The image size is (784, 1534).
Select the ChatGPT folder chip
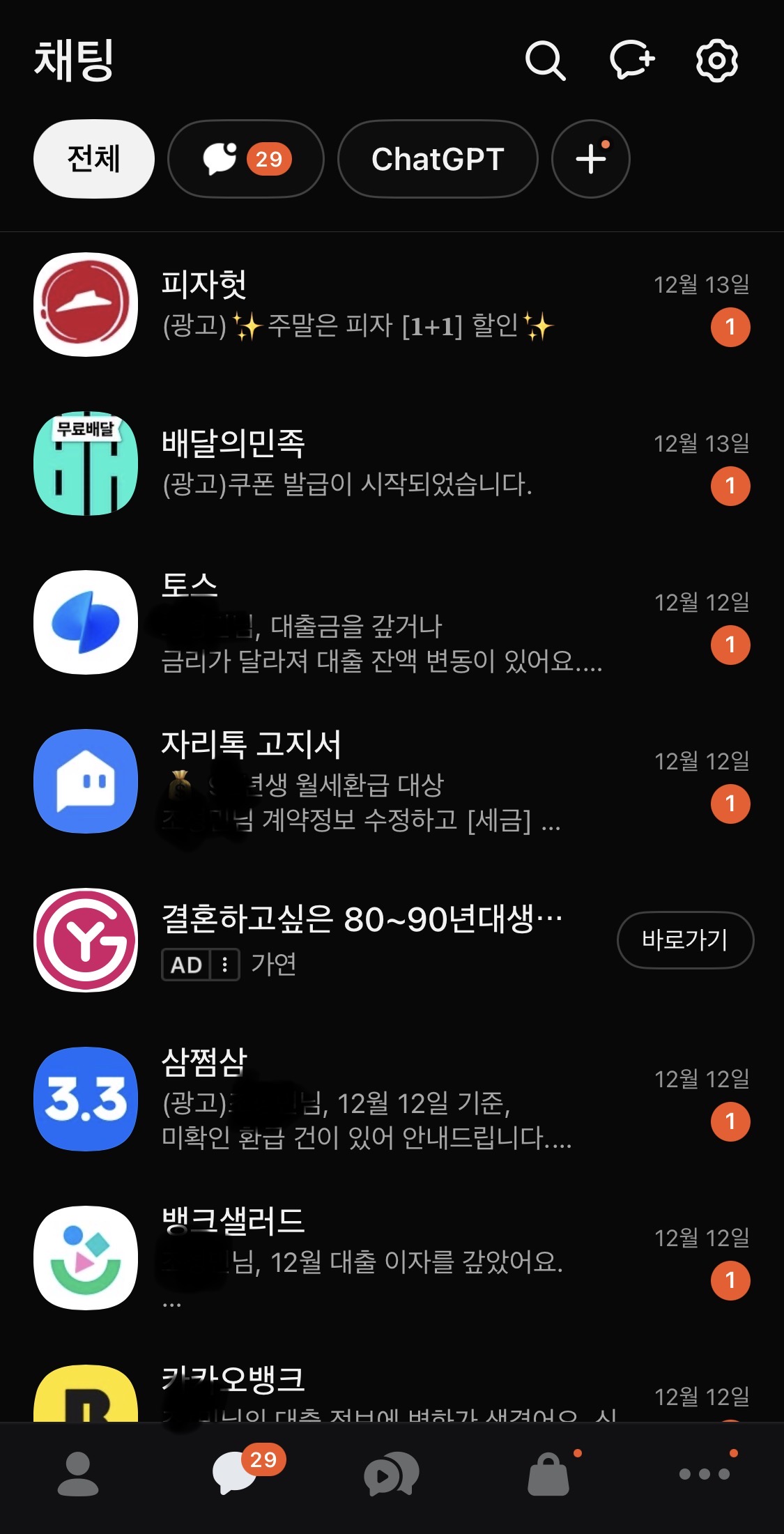438,159
